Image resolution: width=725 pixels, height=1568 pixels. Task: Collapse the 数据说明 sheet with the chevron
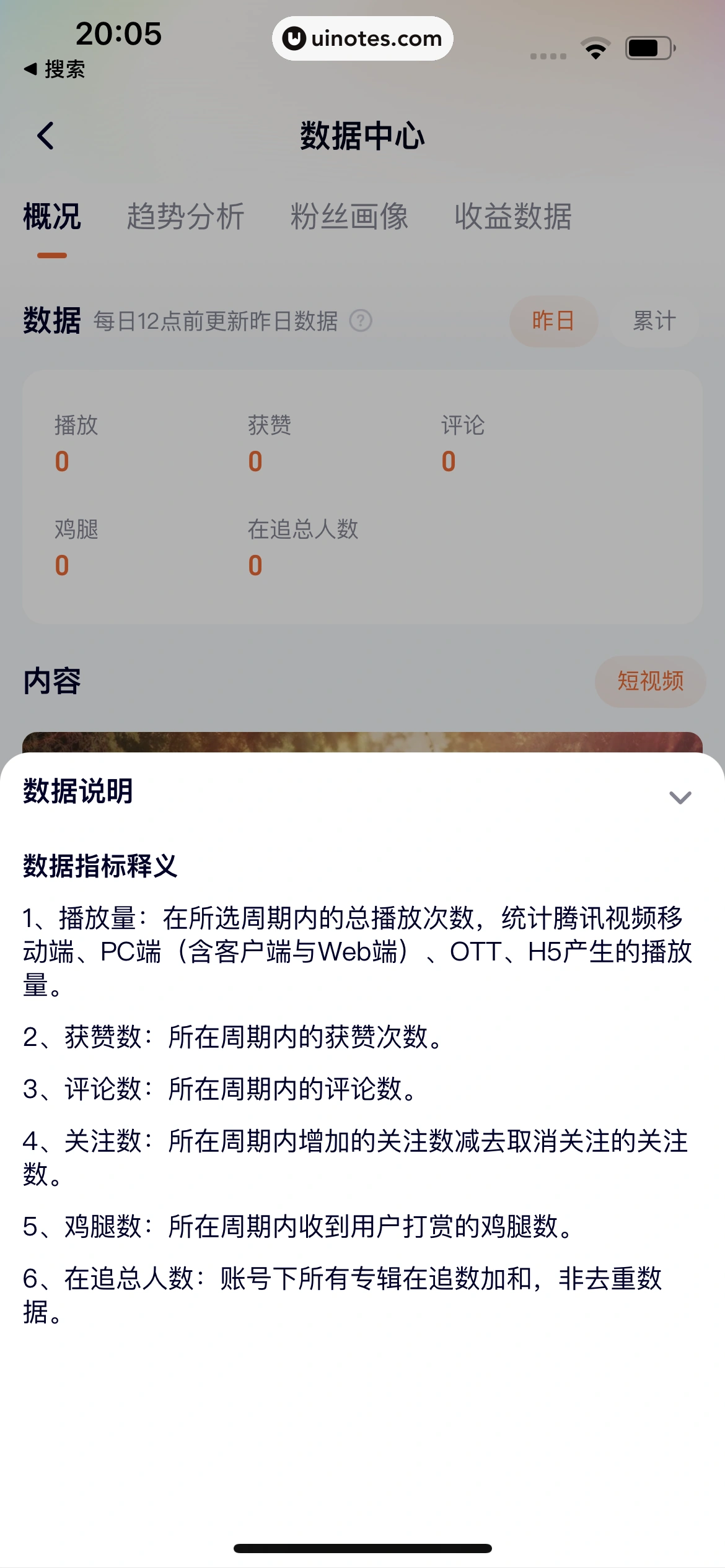pos(680,797)
